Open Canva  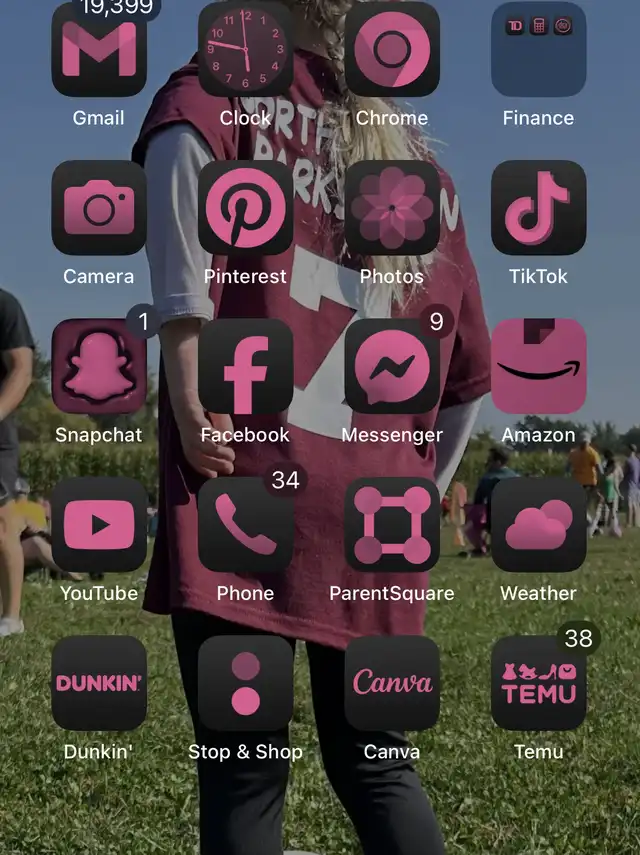tap(392, 683)
